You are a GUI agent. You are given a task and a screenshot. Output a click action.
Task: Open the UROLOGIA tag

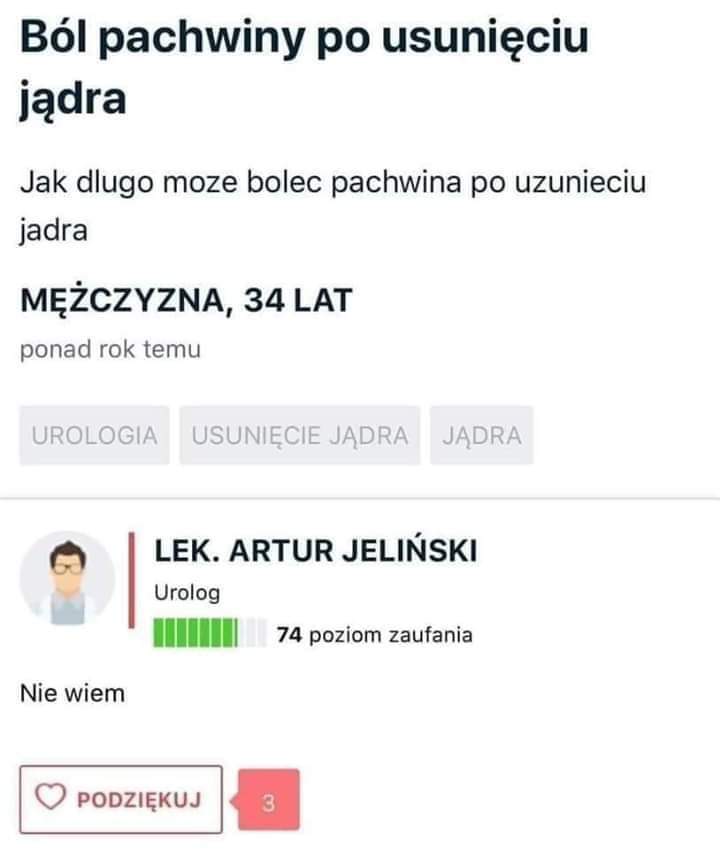(95, 436)
